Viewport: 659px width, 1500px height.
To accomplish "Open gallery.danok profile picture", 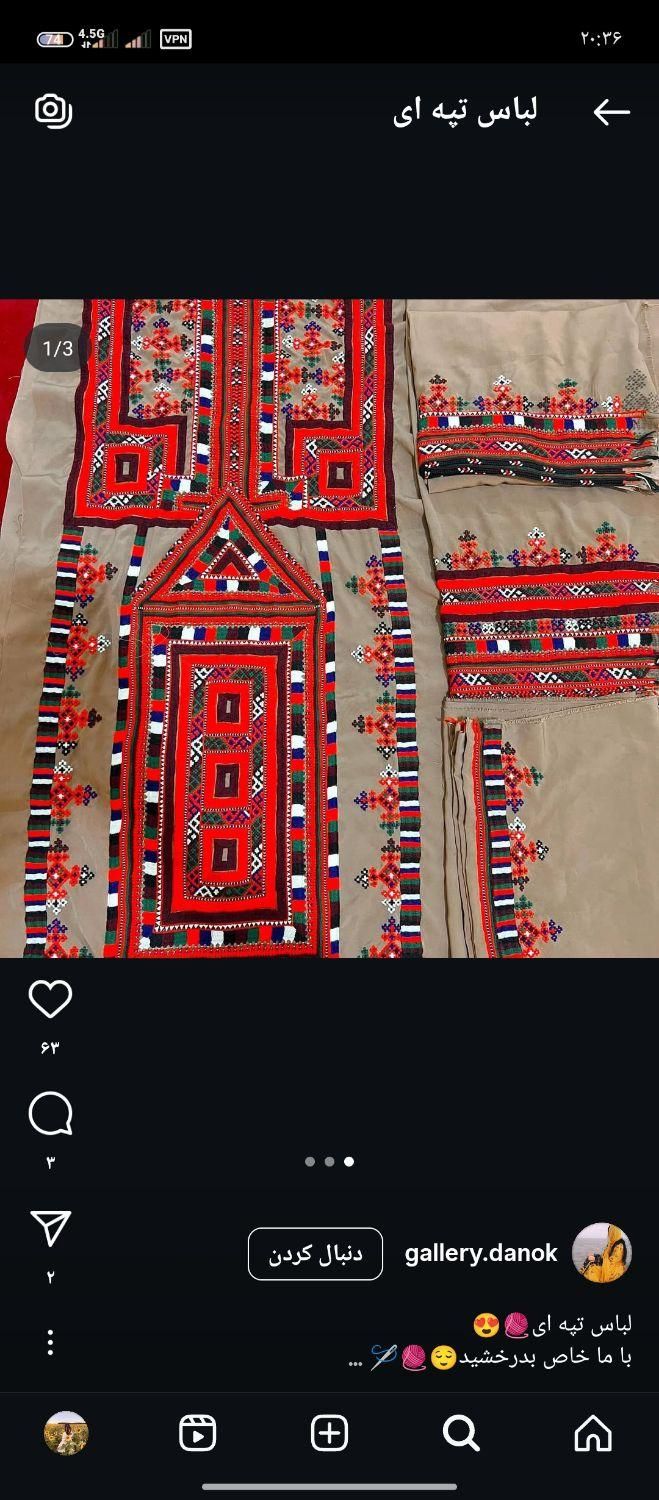I will 601,1253.
